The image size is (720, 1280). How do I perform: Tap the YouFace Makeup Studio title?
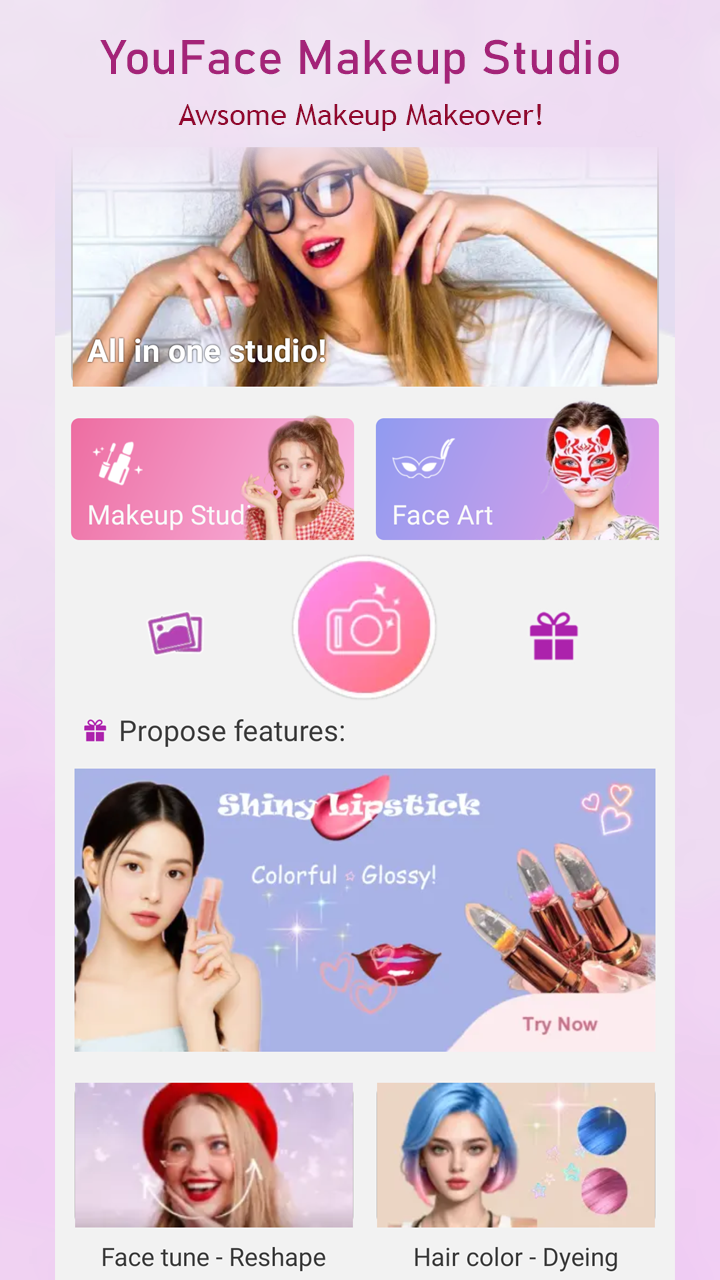point(359,58)
